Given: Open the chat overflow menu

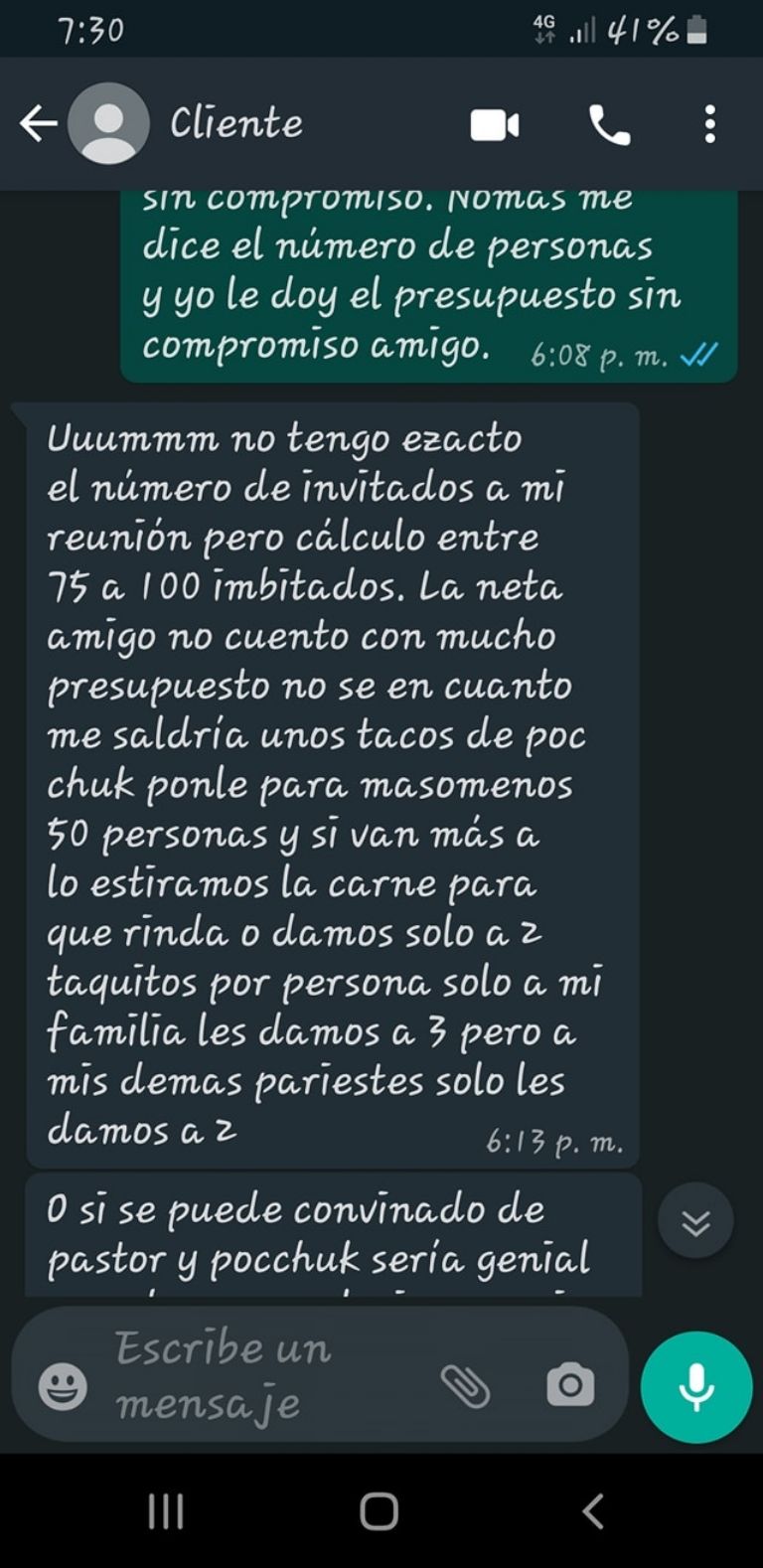Looking at the screenshot, I should point(709,125).
